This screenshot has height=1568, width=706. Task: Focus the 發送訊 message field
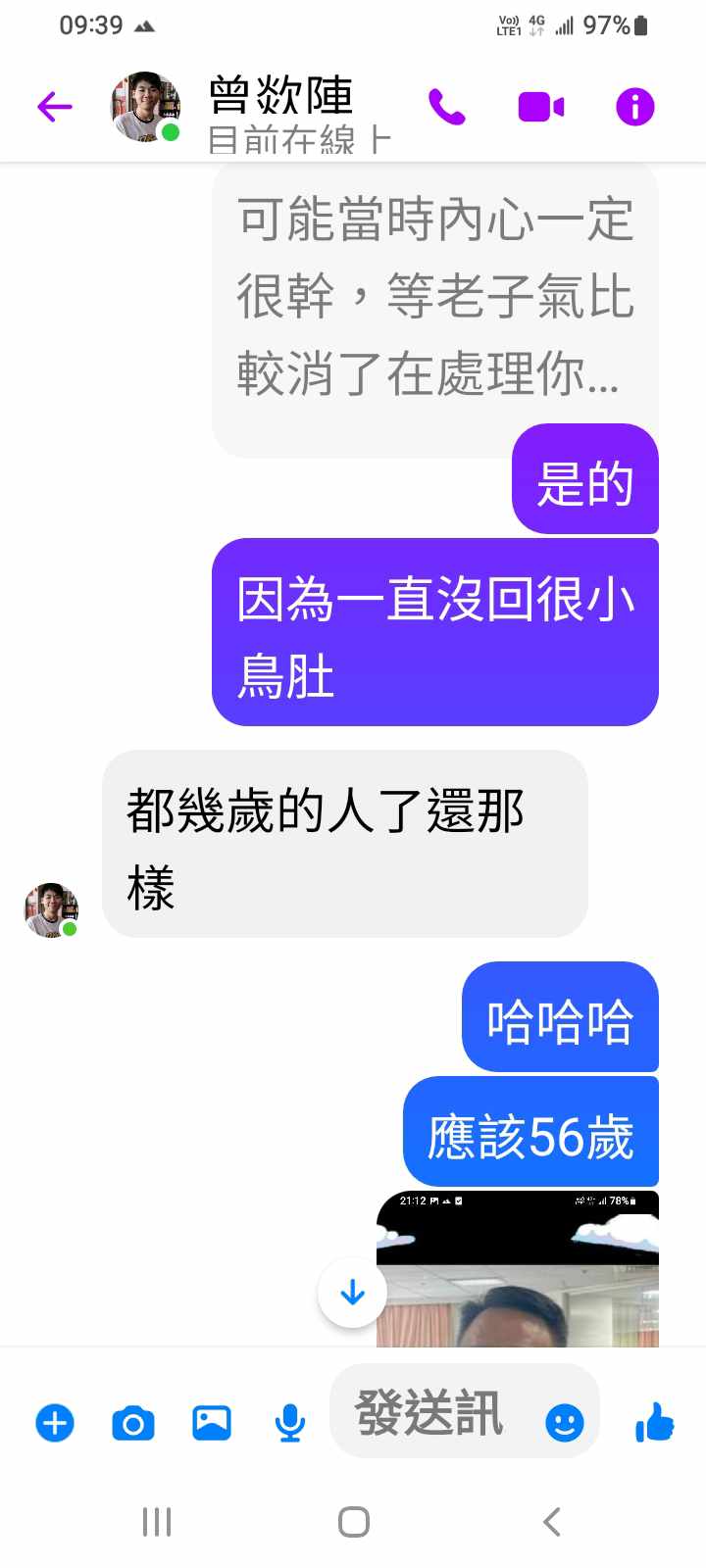click(x=431, y=1412)
